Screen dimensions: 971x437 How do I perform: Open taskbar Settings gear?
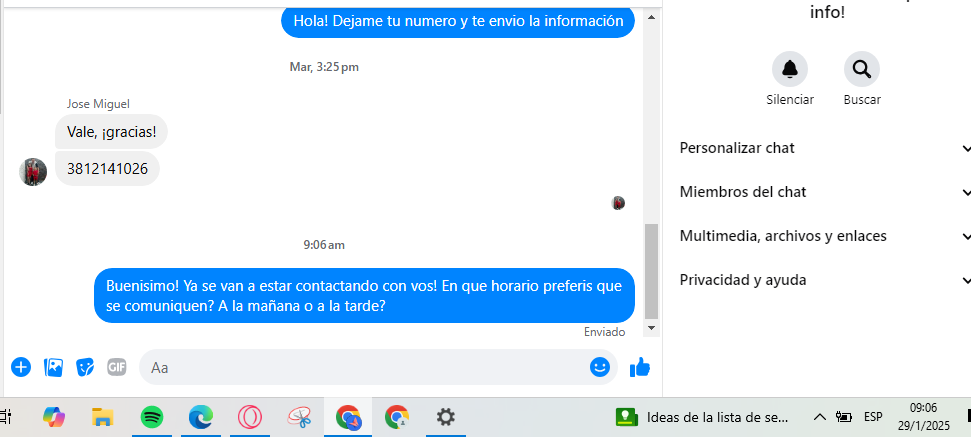446,417
